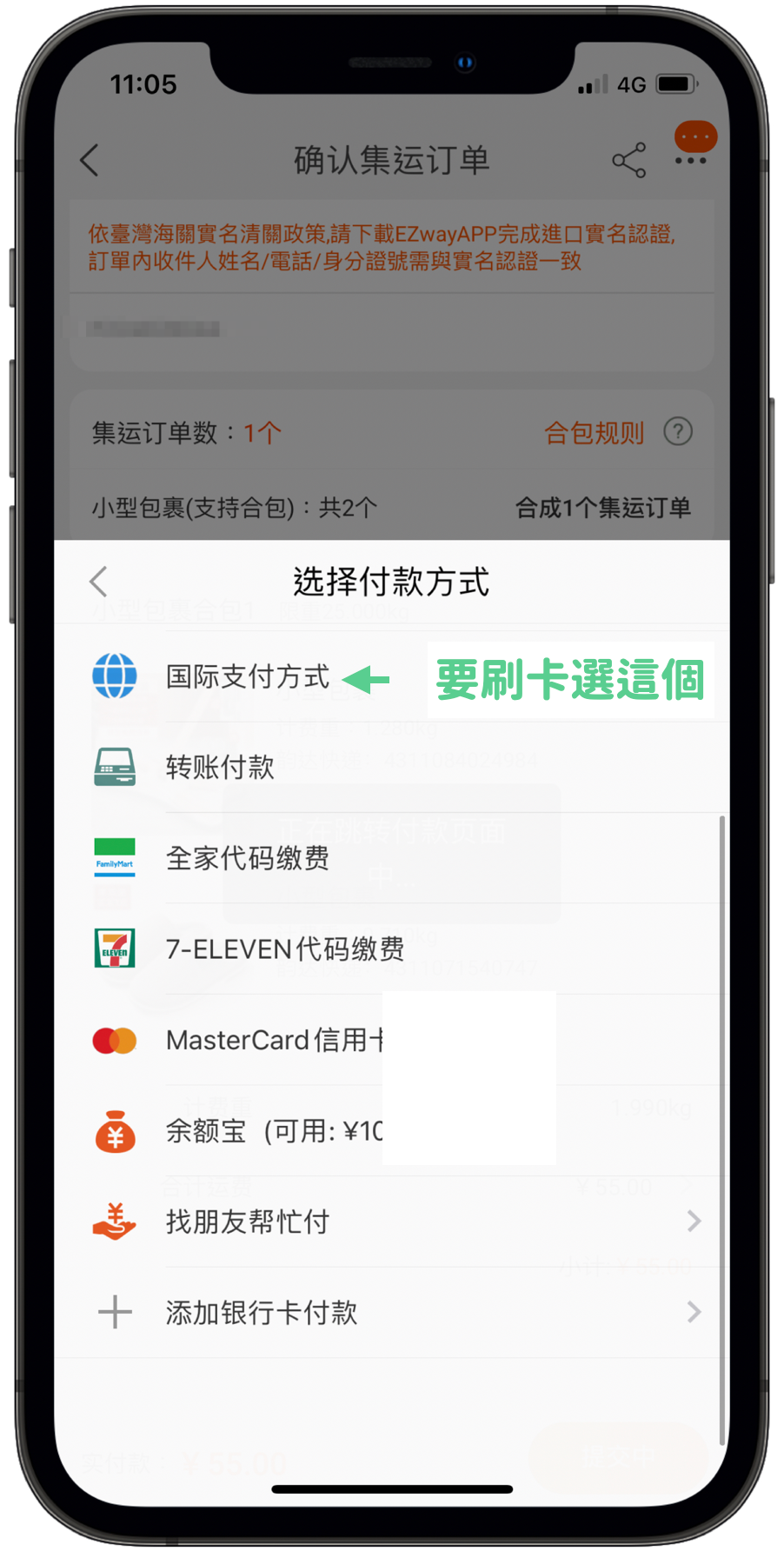The height and width of the screenshot is (1551, 784).
Task: Open 找朋友帮忙付
Action: 391,1221
